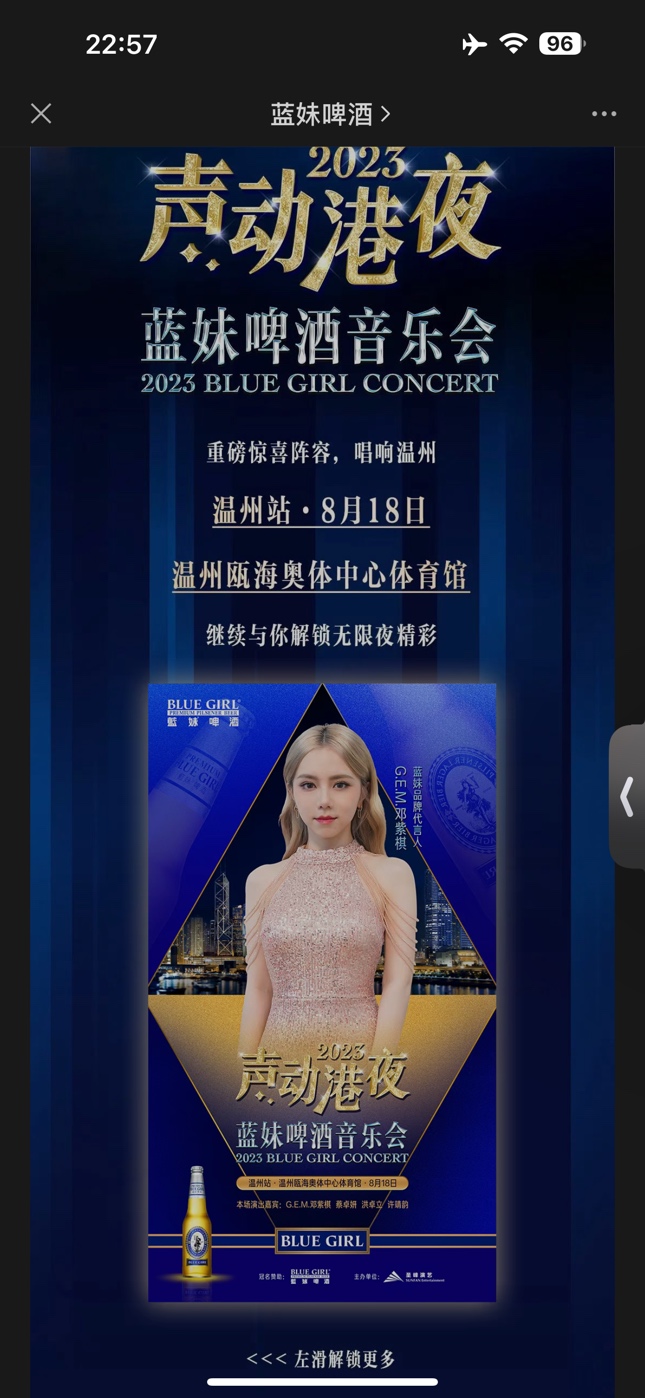Screen dimensions: 645x1398
Task: Expand the side floating panel arrow
Action: point(627,797)
